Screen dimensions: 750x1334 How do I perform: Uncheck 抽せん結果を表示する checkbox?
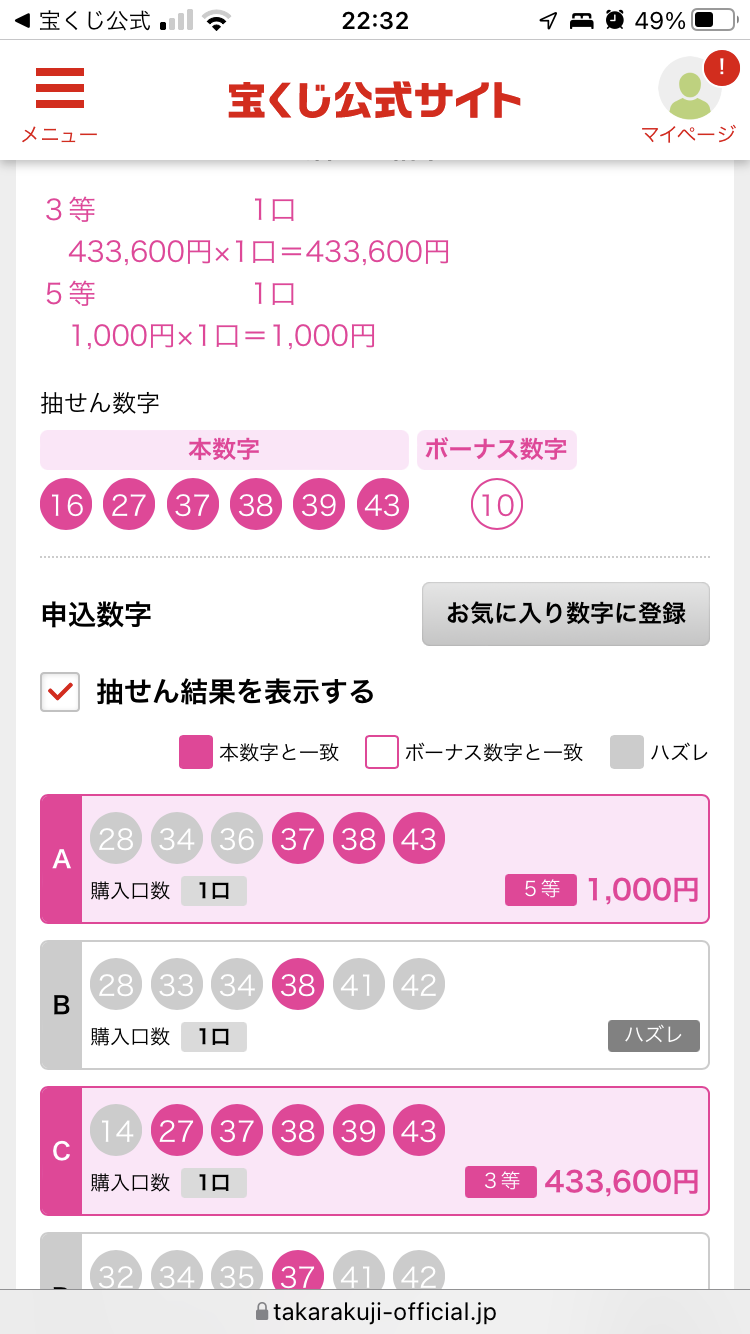click(x=61, y=691)
